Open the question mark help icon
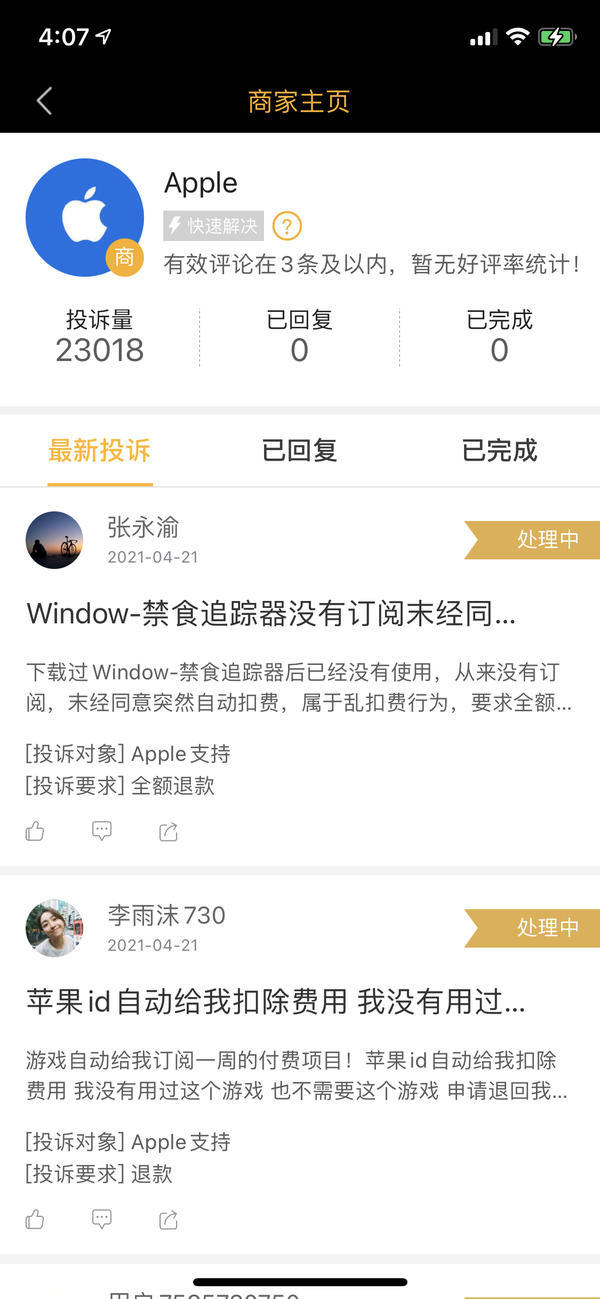600x1299 pixels. pos(287,226)
